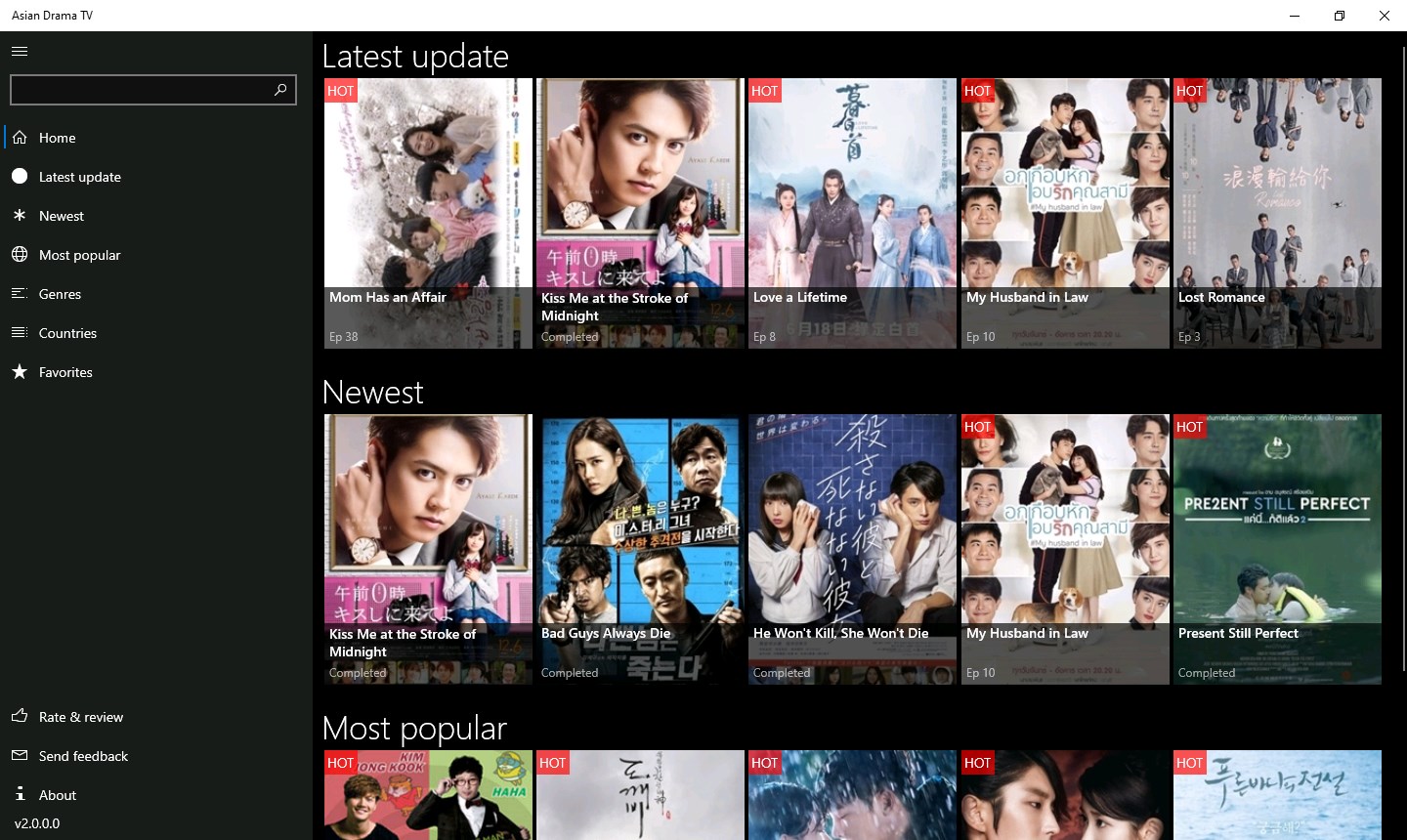Image resolution: width=1407 pixels, height=840 pixels.
Task: View He Won't Kill, She Won't Die
Action: 852,549
